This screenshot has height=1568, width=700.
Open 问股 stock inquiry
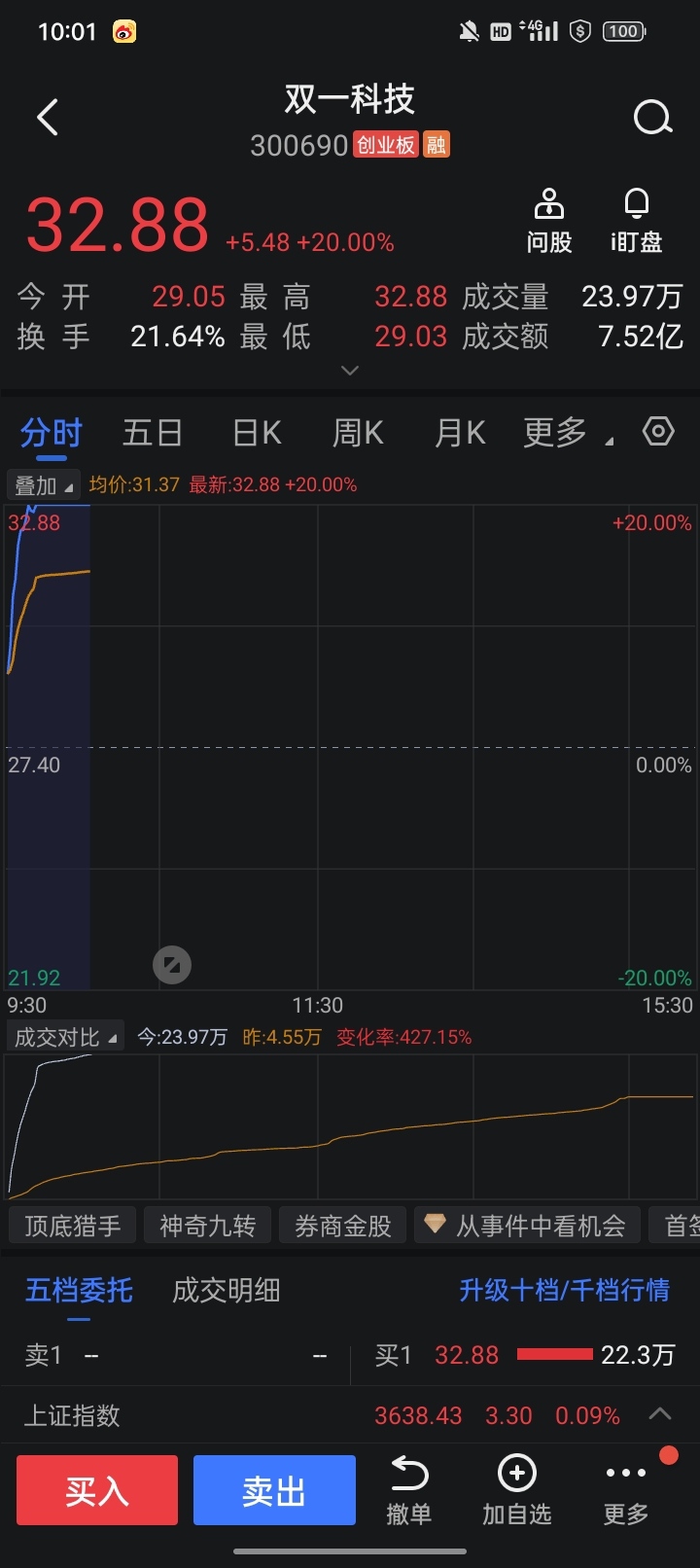click(549, 222)
